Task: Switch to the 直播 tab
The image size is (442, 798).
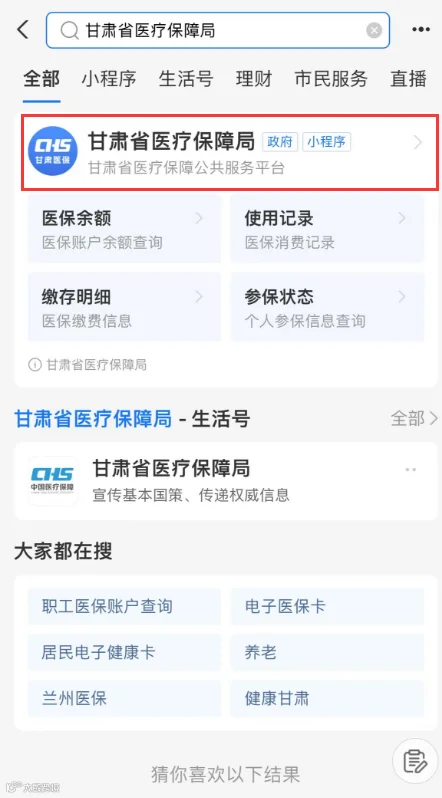Action: click(408, 79)
